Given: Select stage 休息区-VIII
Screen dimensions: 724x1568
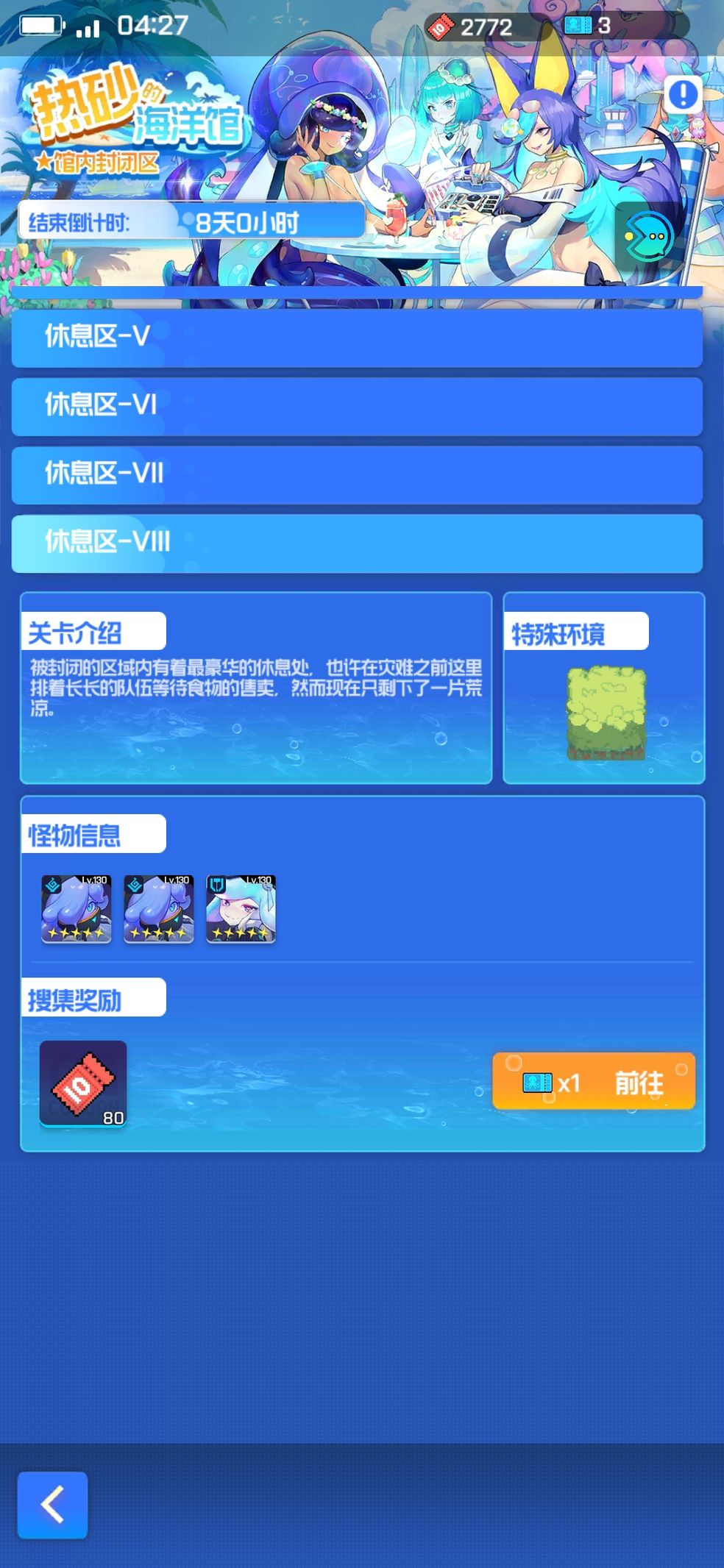Looking at the screenshot, I should 357,543.
